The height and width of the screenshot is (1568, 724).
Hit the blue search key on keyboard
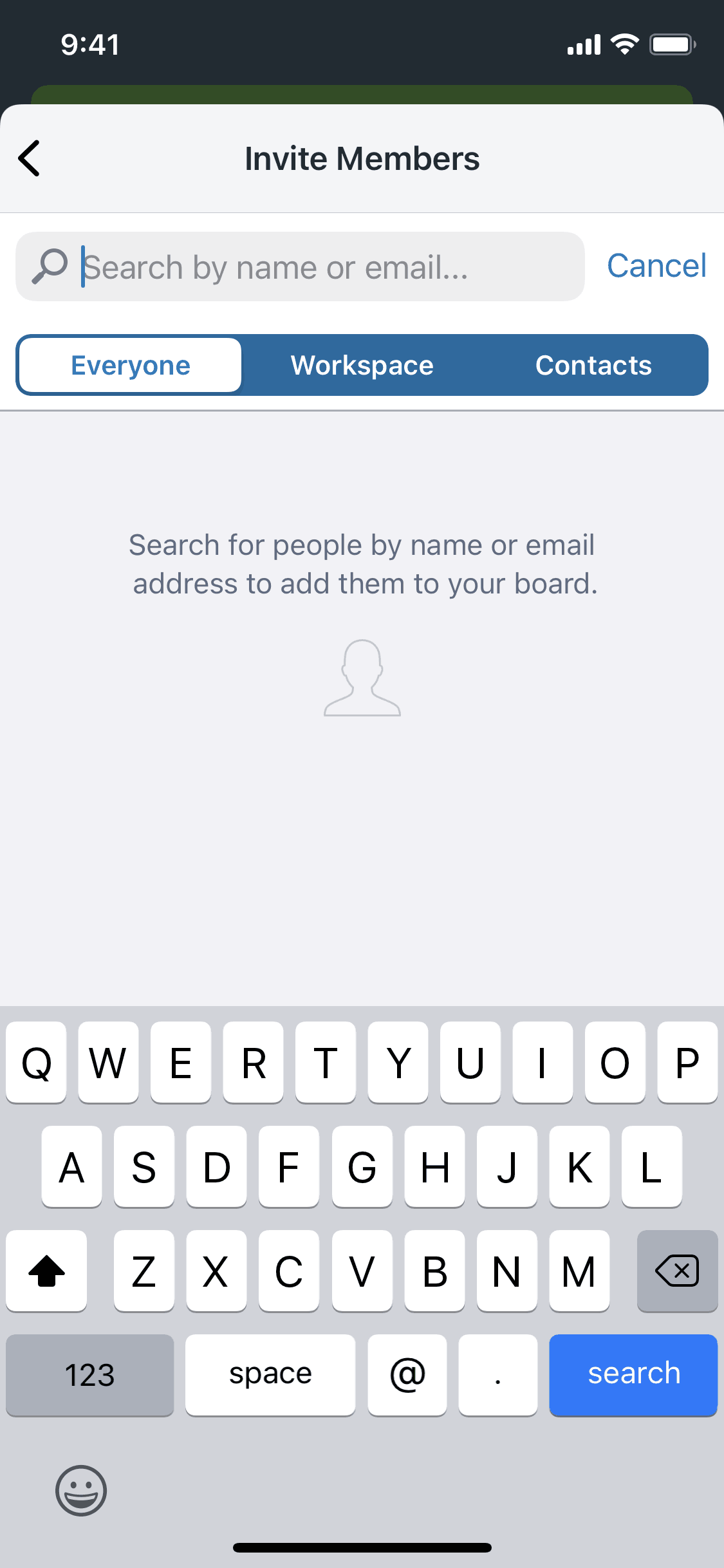tap(633, 1374)
